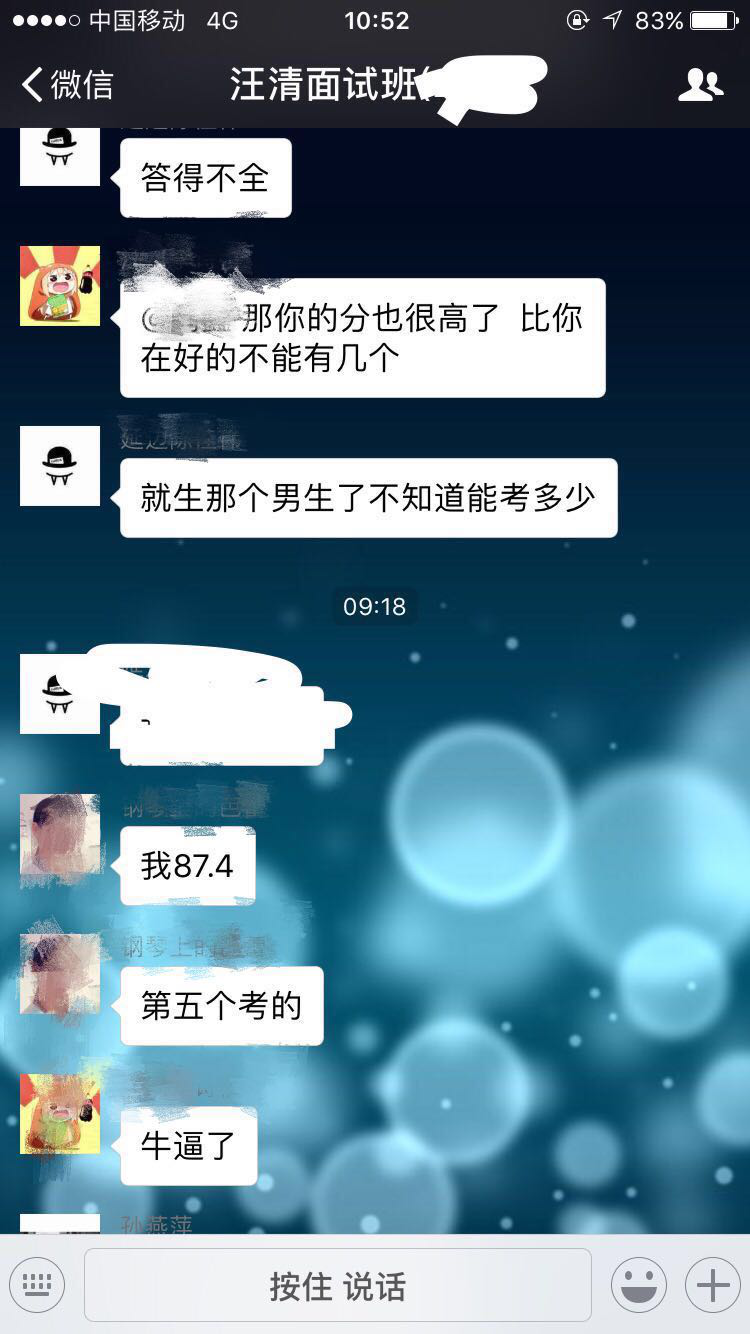Tap the 按住 说话 voice button
This screenshot has width=750, height=1334.
(337, 1285)
